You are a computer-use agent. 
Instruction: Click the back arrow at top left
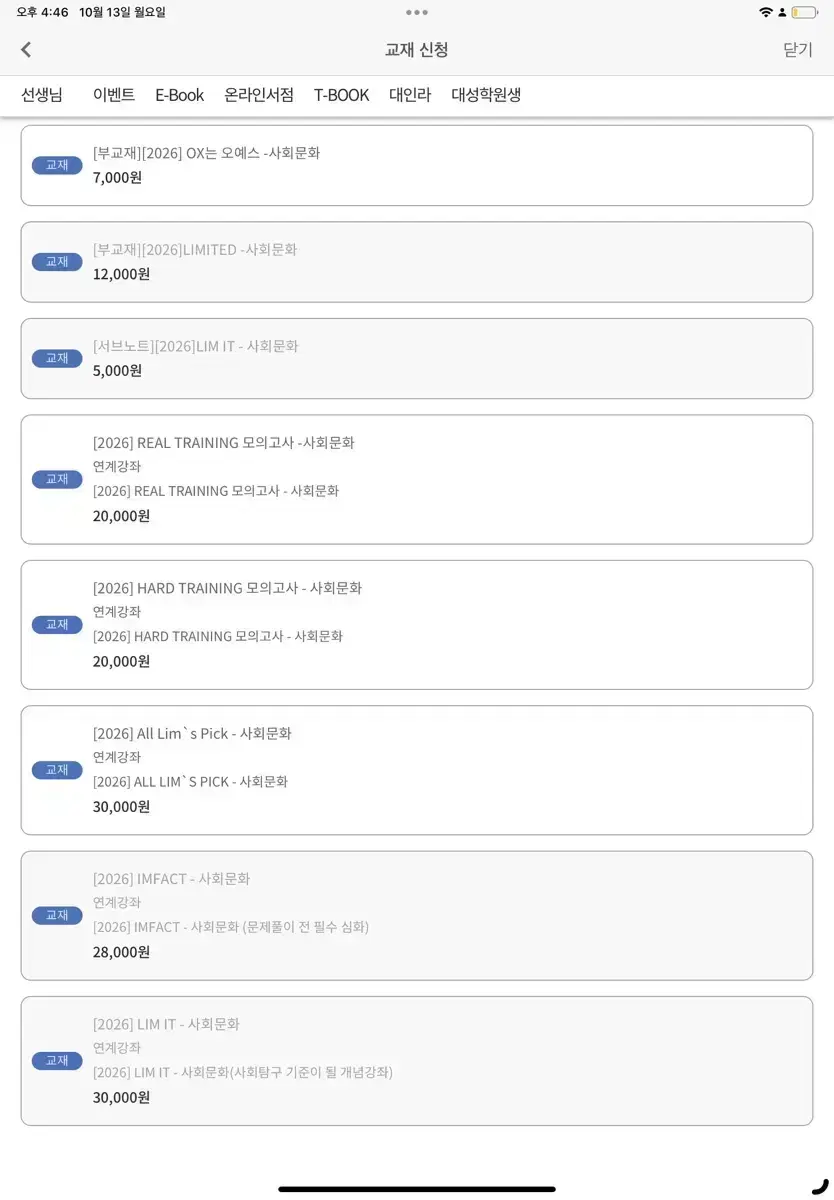25,49
